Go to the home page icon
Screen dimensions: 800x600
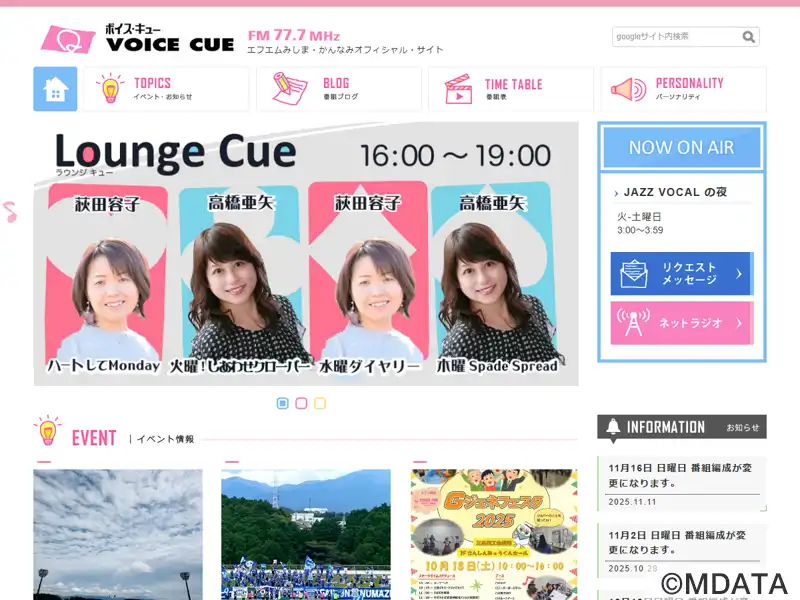(55, 89)
